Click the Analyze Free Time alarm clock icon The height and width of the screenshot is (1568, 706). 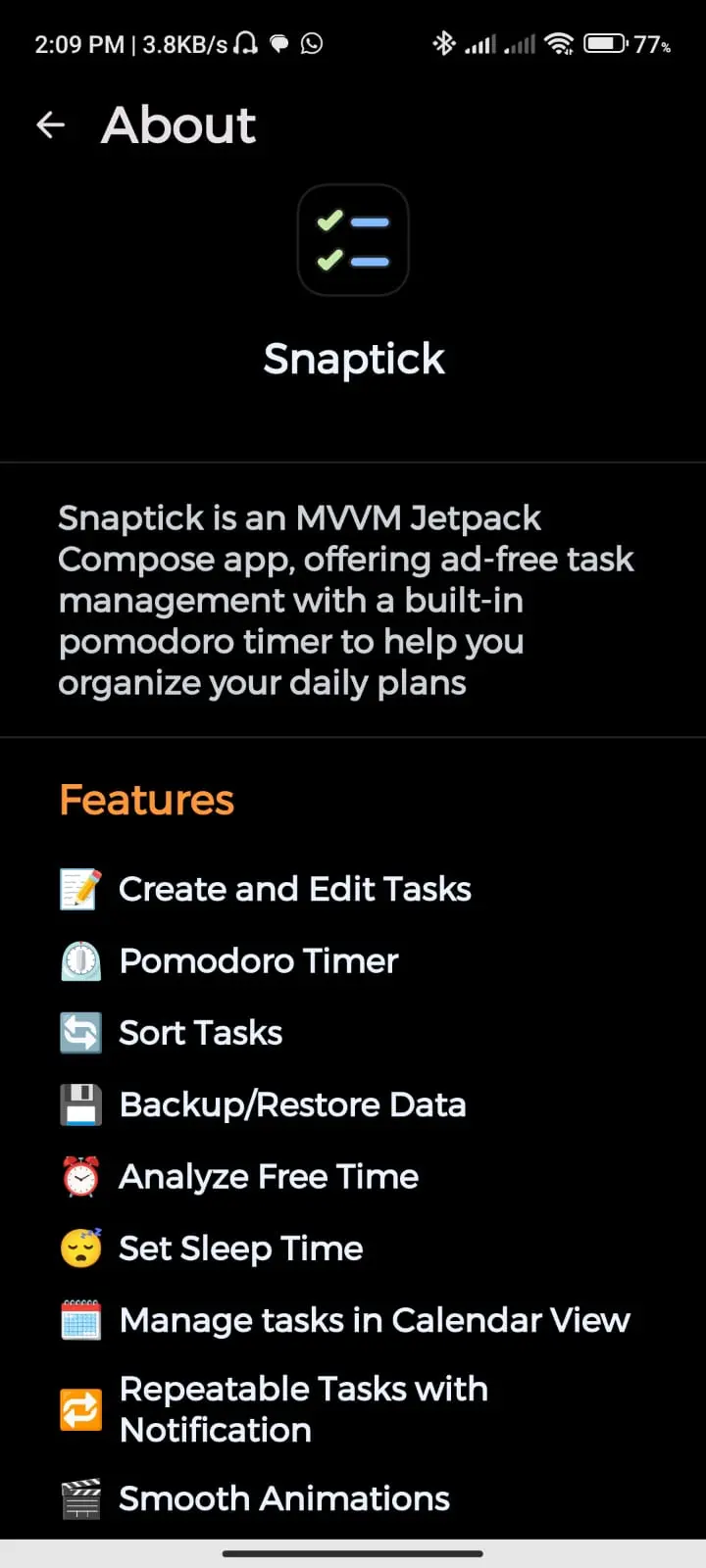pyautogui.click(x=79, y=1176)
